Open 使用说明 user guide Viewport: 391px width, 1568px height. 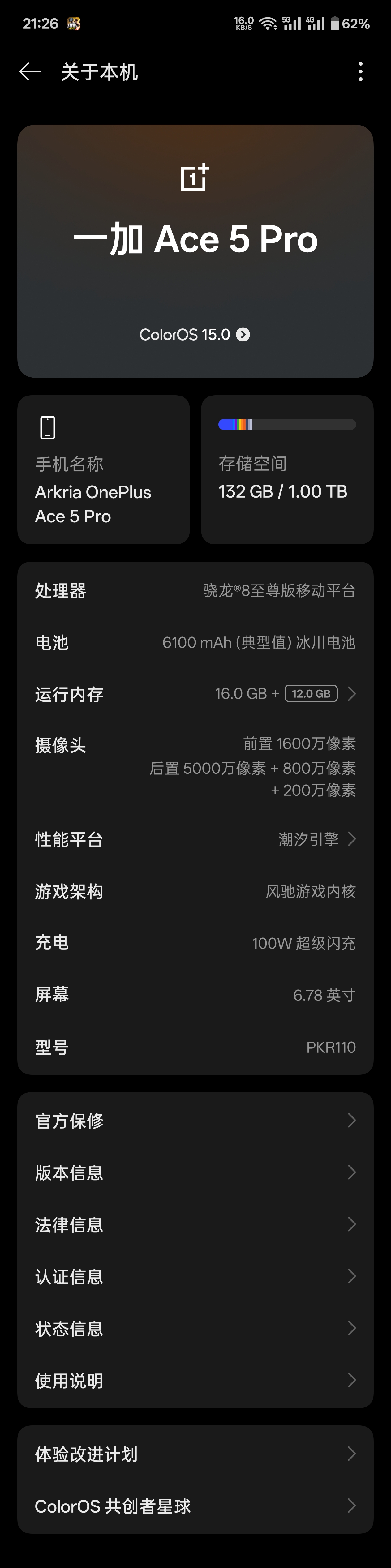[195, 1381]
